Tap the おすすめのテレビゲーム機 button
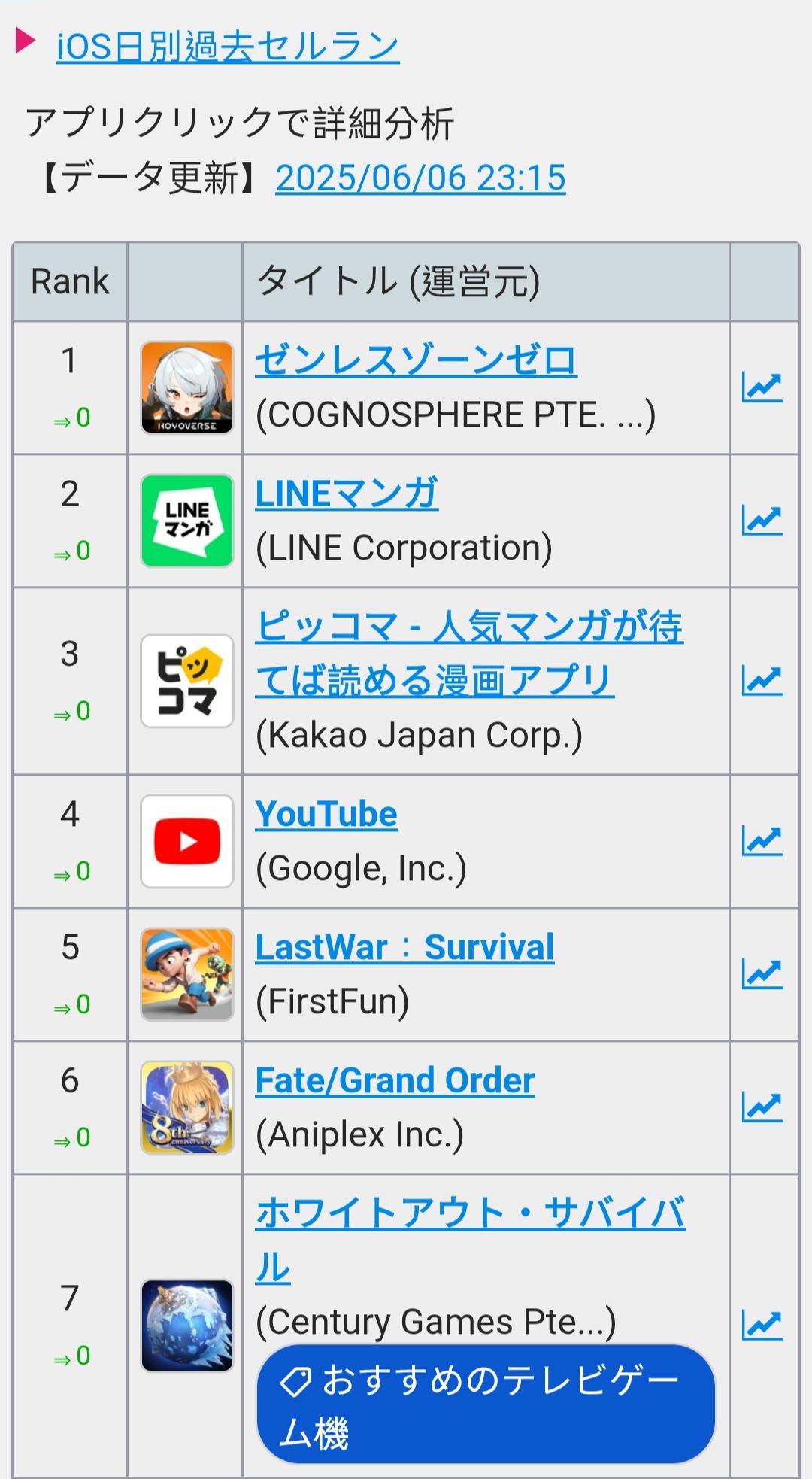Image resolution: width=812 pixels, height=1479 pixels. coord(486,1405)
